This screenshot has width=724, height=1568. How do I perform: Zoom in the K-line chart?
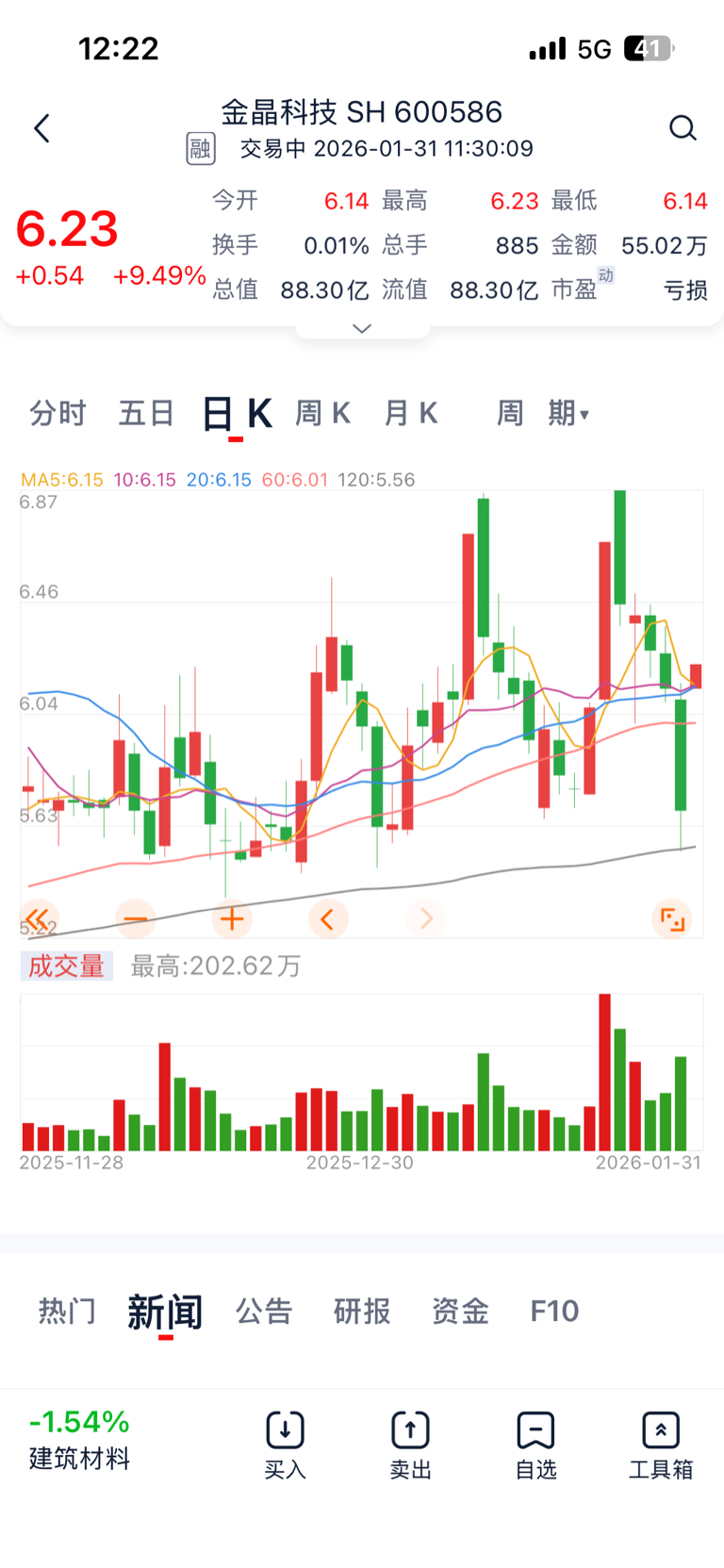coord(232,918)
